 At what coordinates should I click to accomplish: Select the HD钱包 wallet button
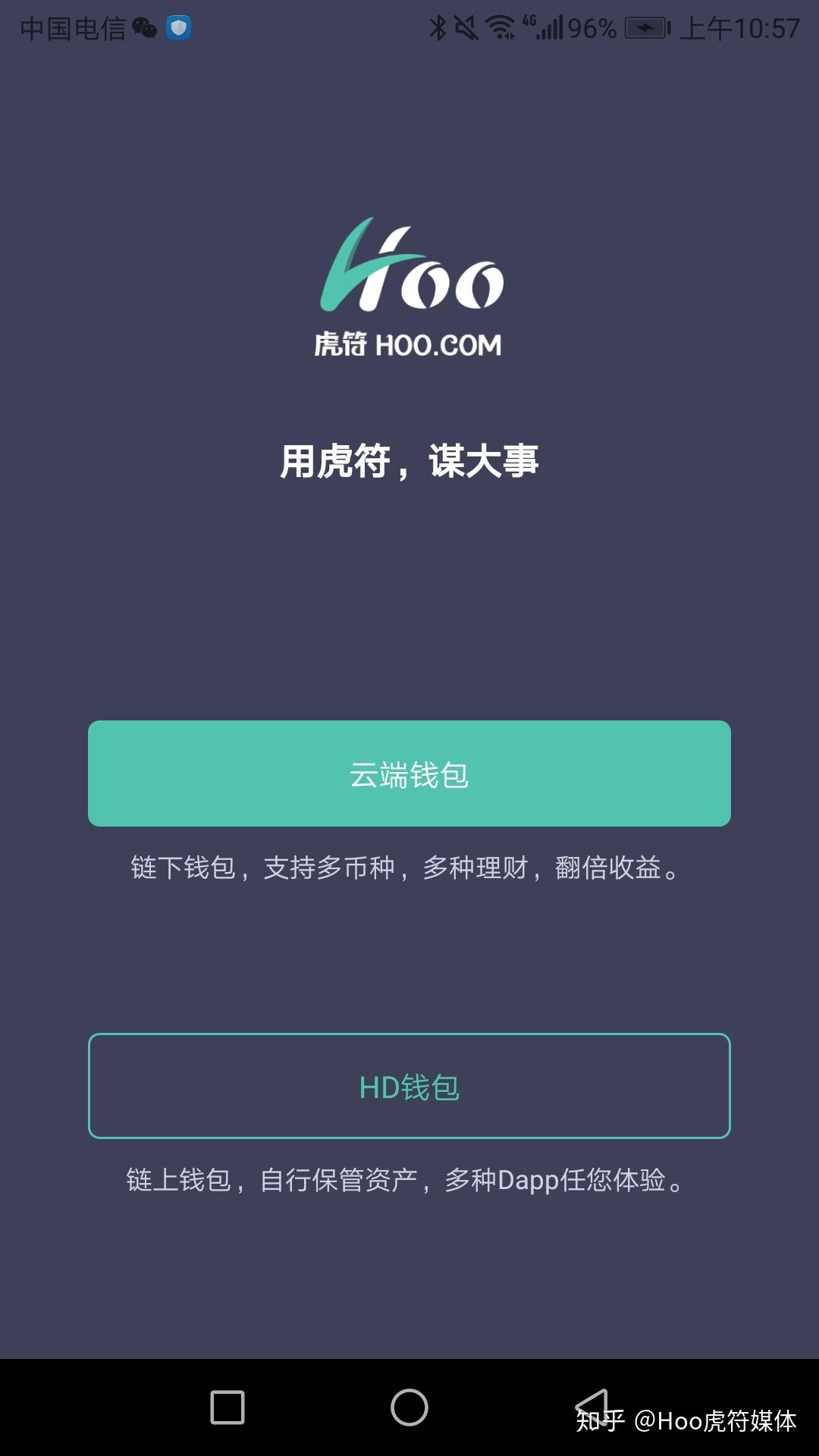[x=409, y=1086]
